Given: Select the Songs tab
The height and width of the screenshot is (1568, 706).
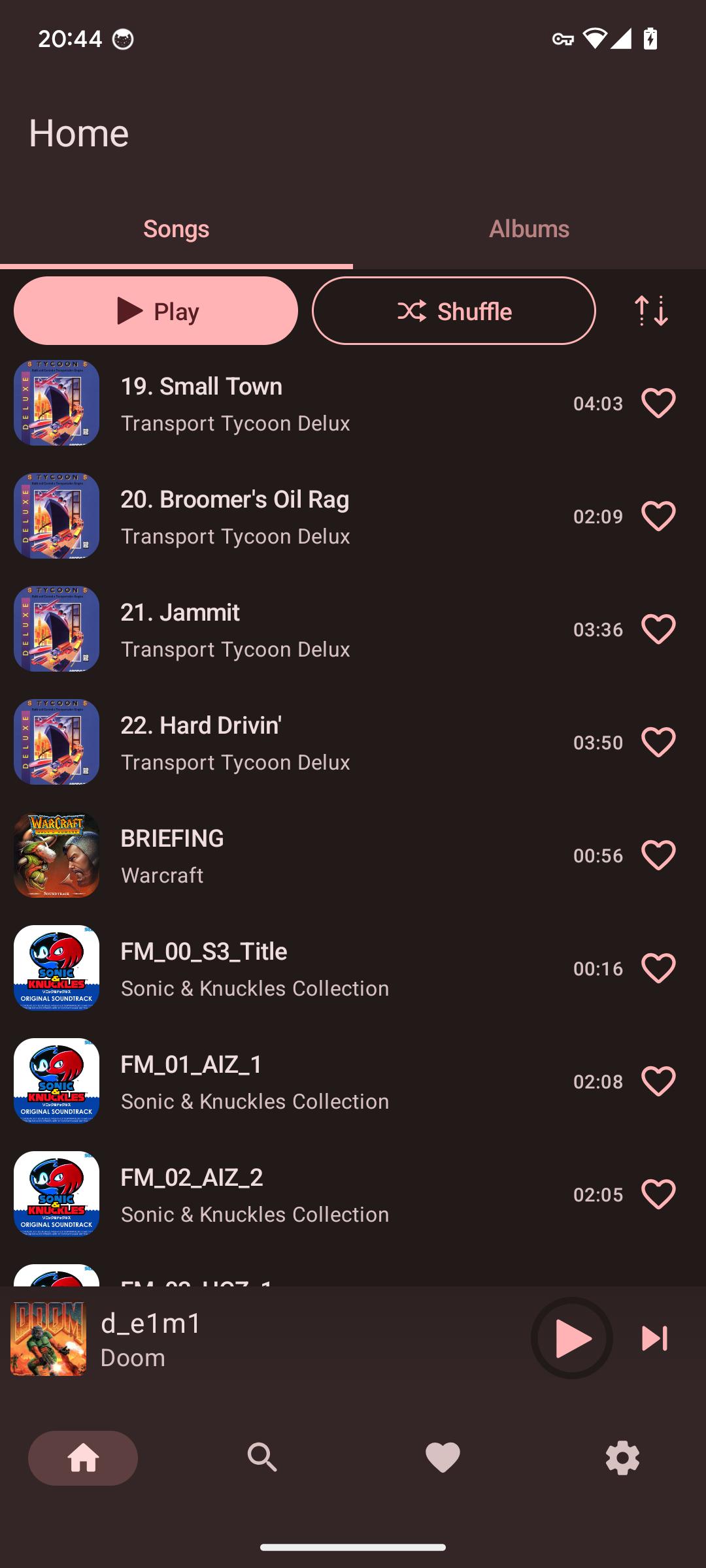Looking at the screenshot, I should (x=176, y=229).
